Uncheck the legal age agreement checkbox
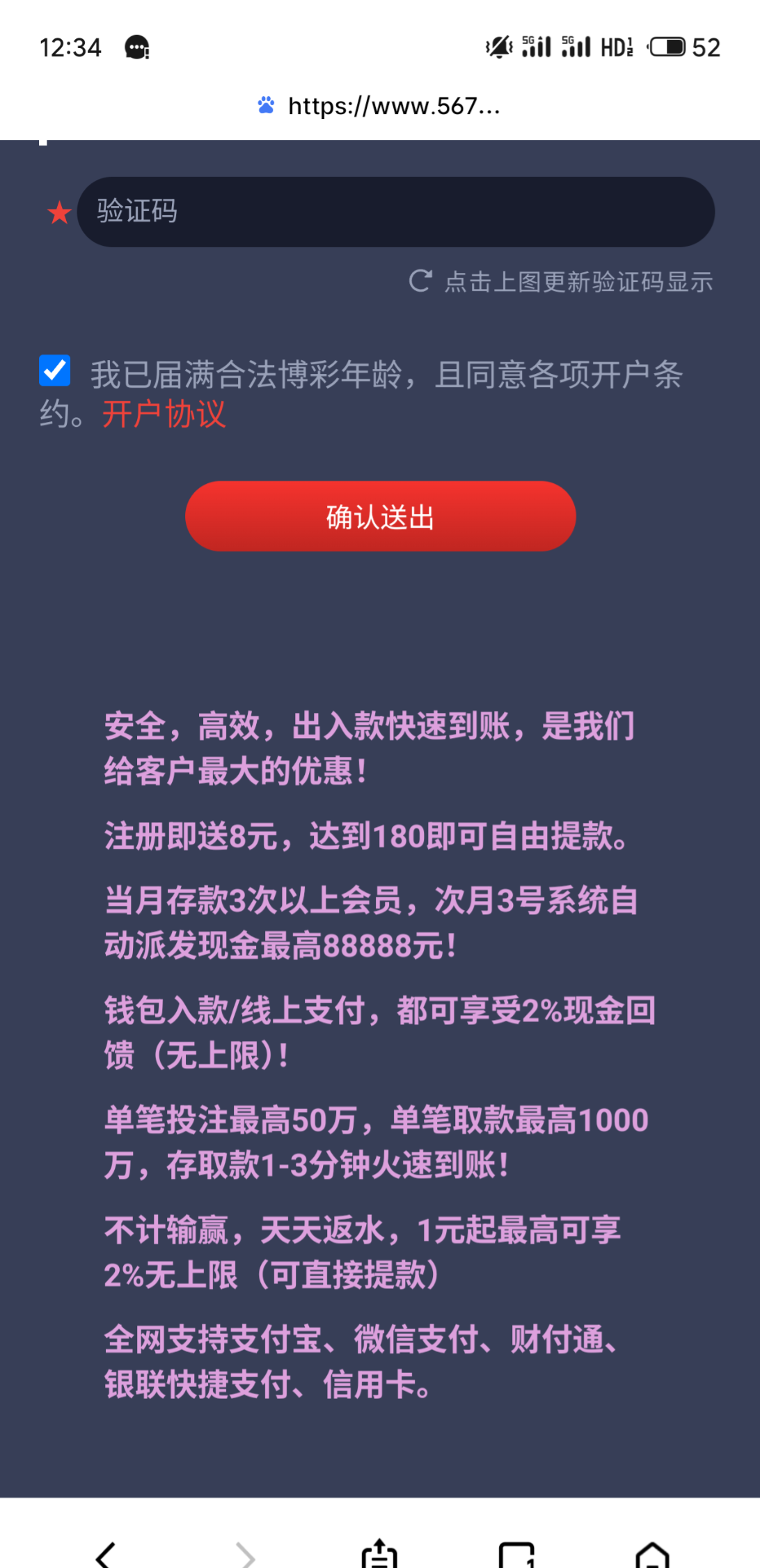760x1568 pixels. [x=54, y=370]
